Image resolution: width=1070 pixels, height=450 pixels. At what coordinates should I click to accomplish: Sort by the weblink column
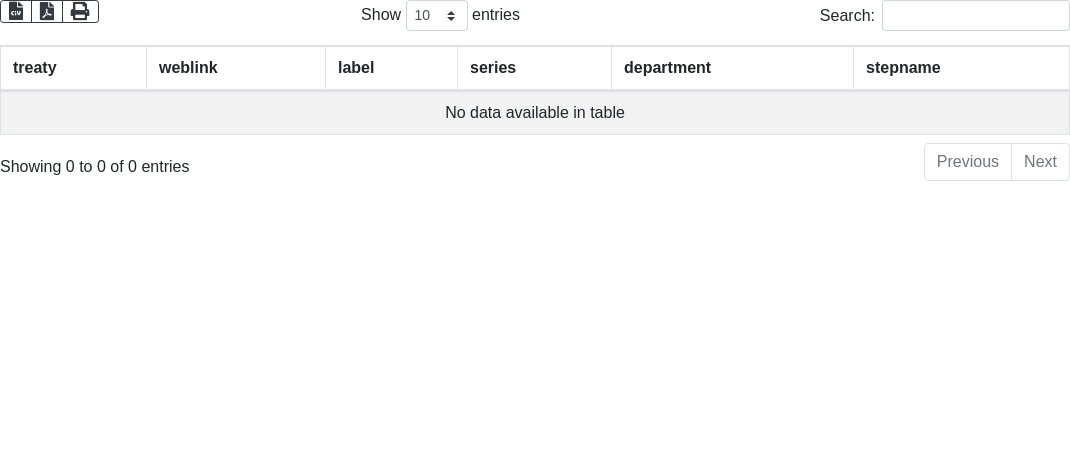tap(235, 68)
